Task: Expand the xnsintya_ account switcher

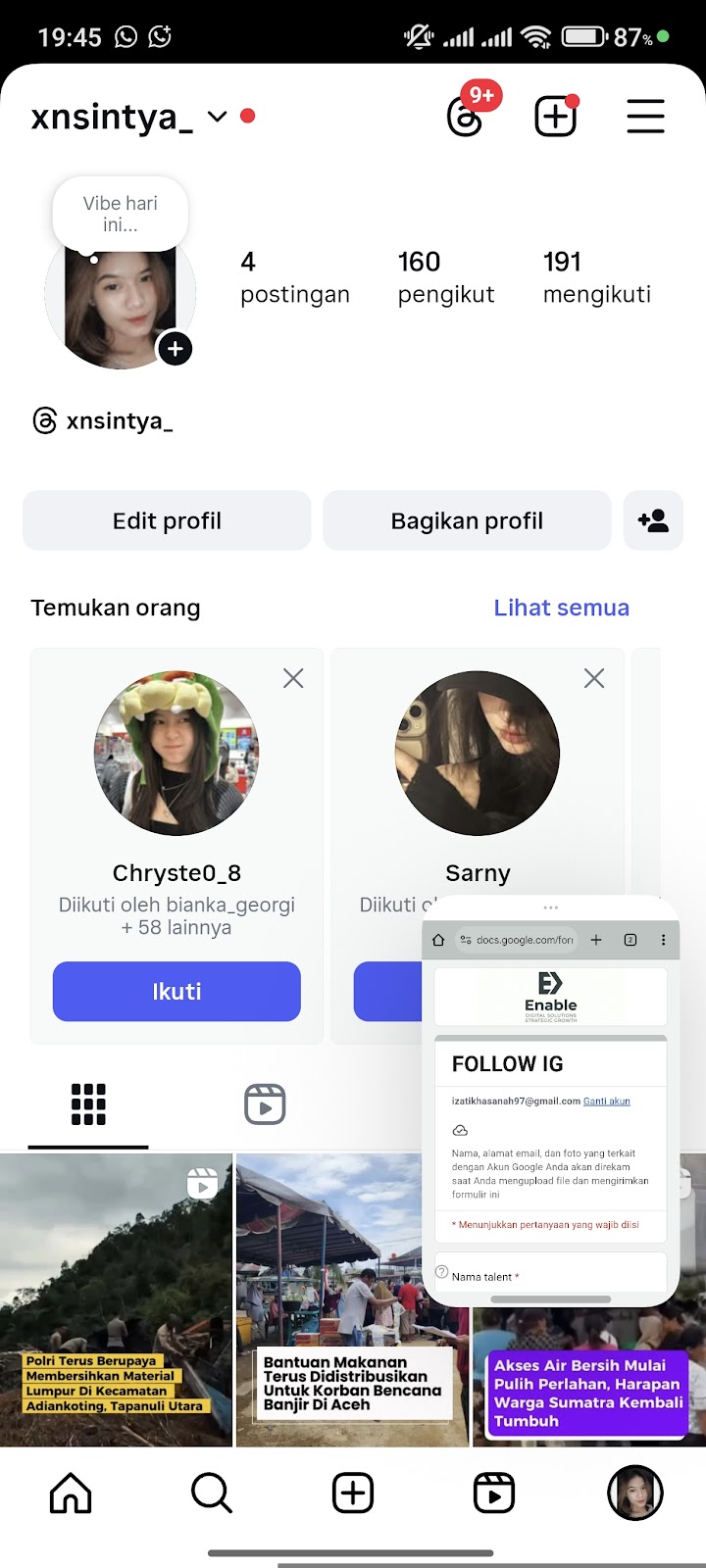Action: point(218,117)
